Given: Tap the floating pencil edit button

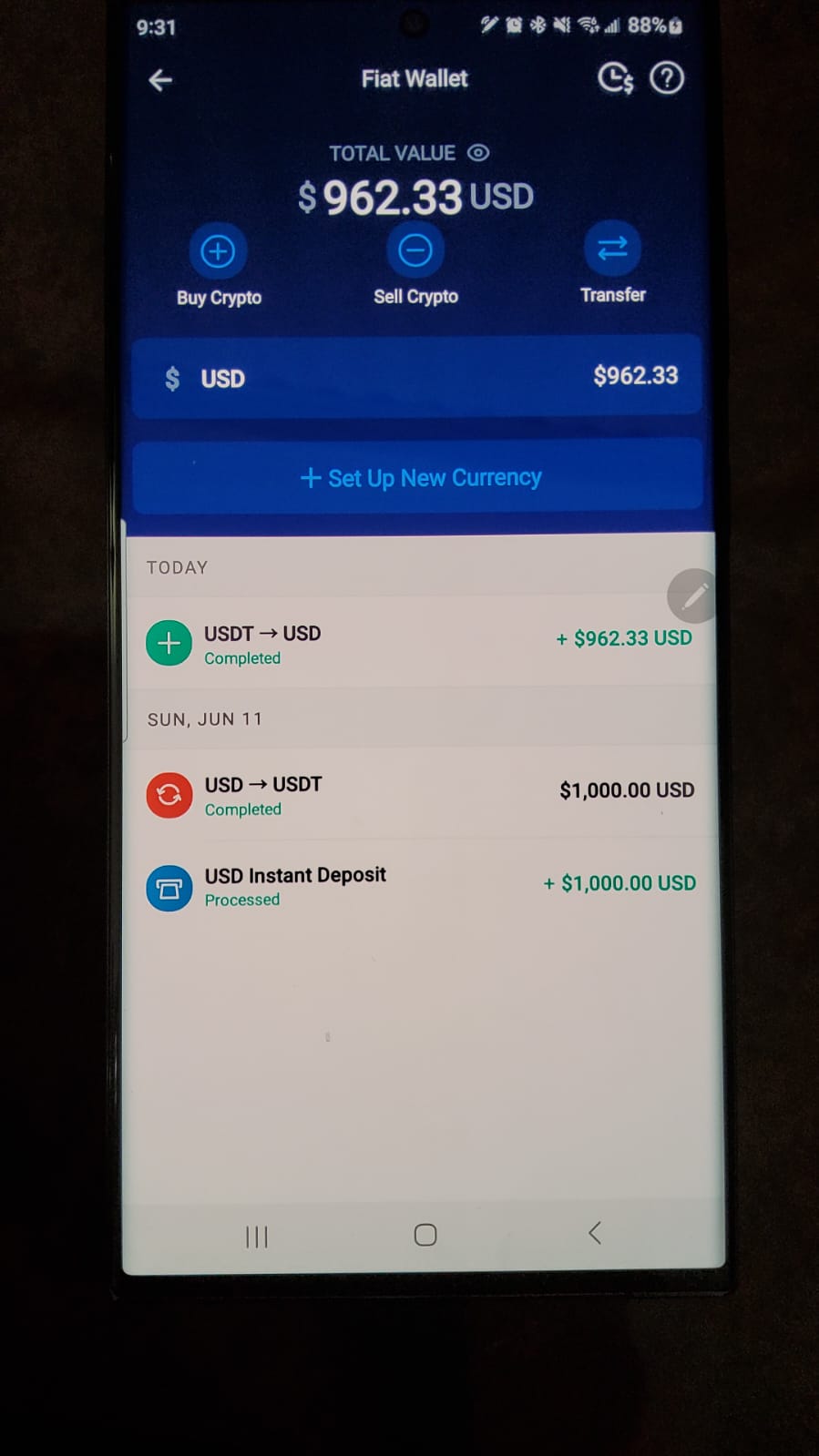Looking at the screenshot, I should point(693,596).
